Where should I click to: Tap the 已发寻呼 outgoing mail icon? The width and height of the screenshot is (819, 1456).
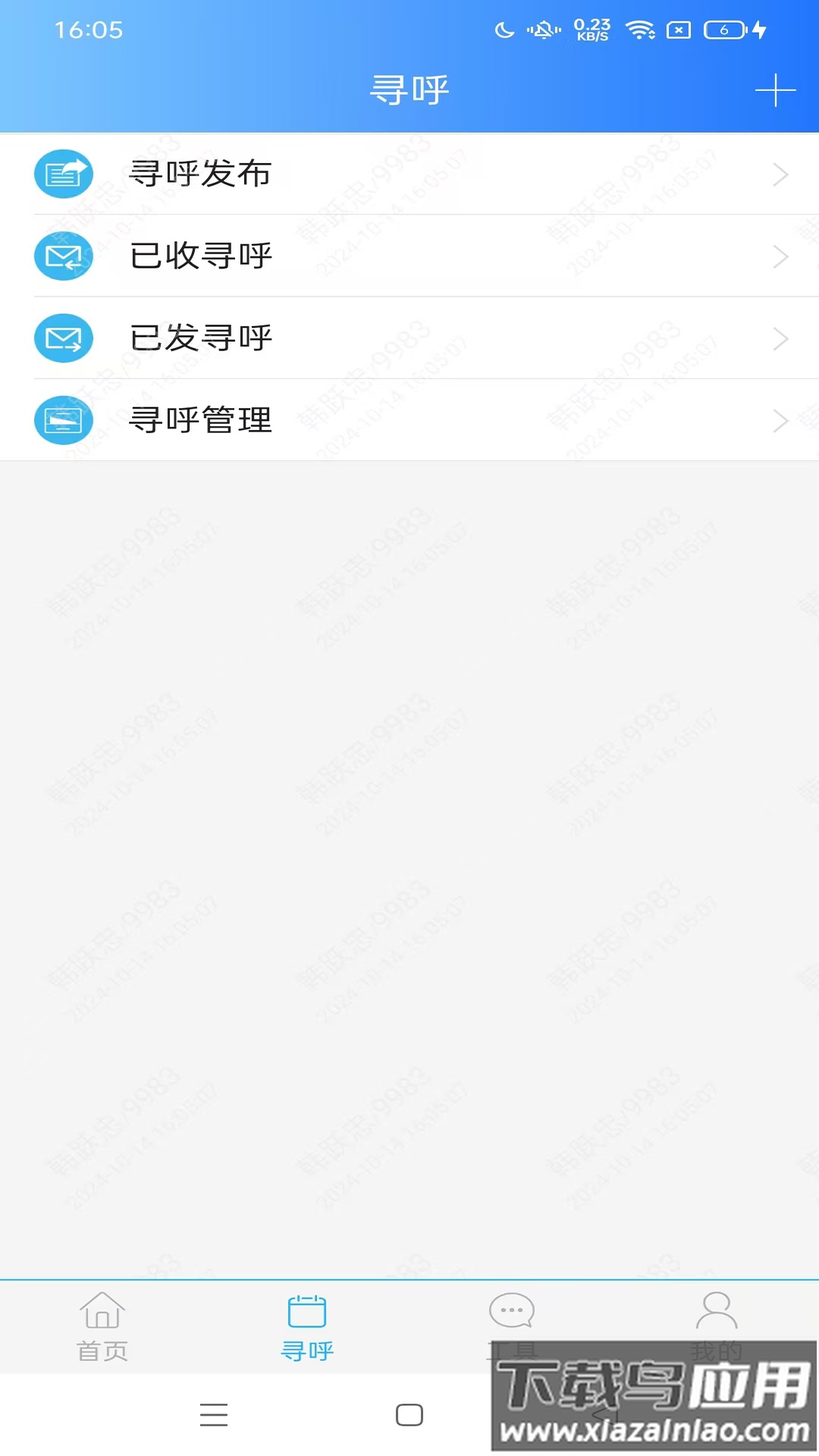coord(63,338)
